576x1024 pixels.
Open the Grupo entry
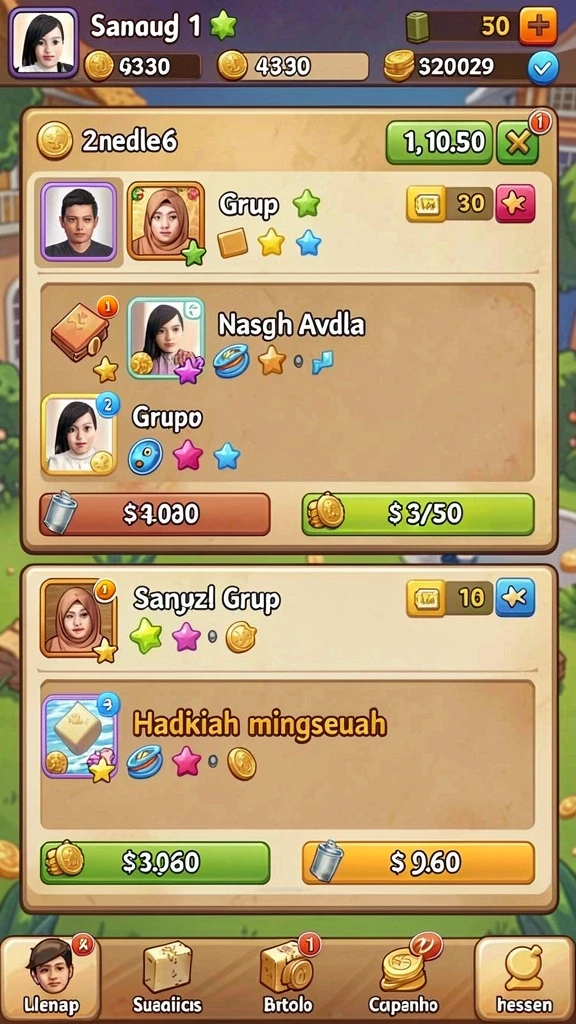click(x=167, y=417)
